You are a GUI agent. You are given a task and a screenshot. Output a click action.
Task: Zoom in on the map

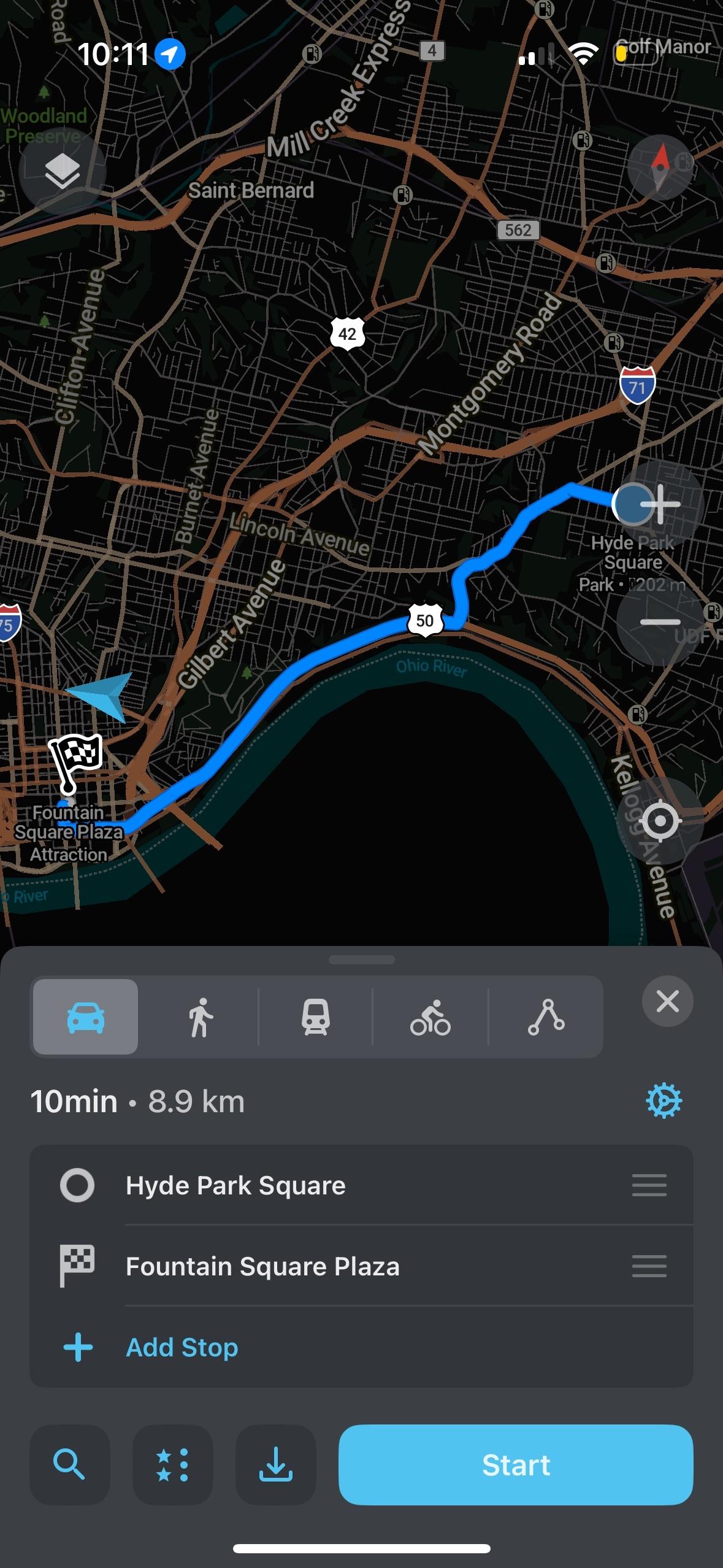tap(660, 505)
